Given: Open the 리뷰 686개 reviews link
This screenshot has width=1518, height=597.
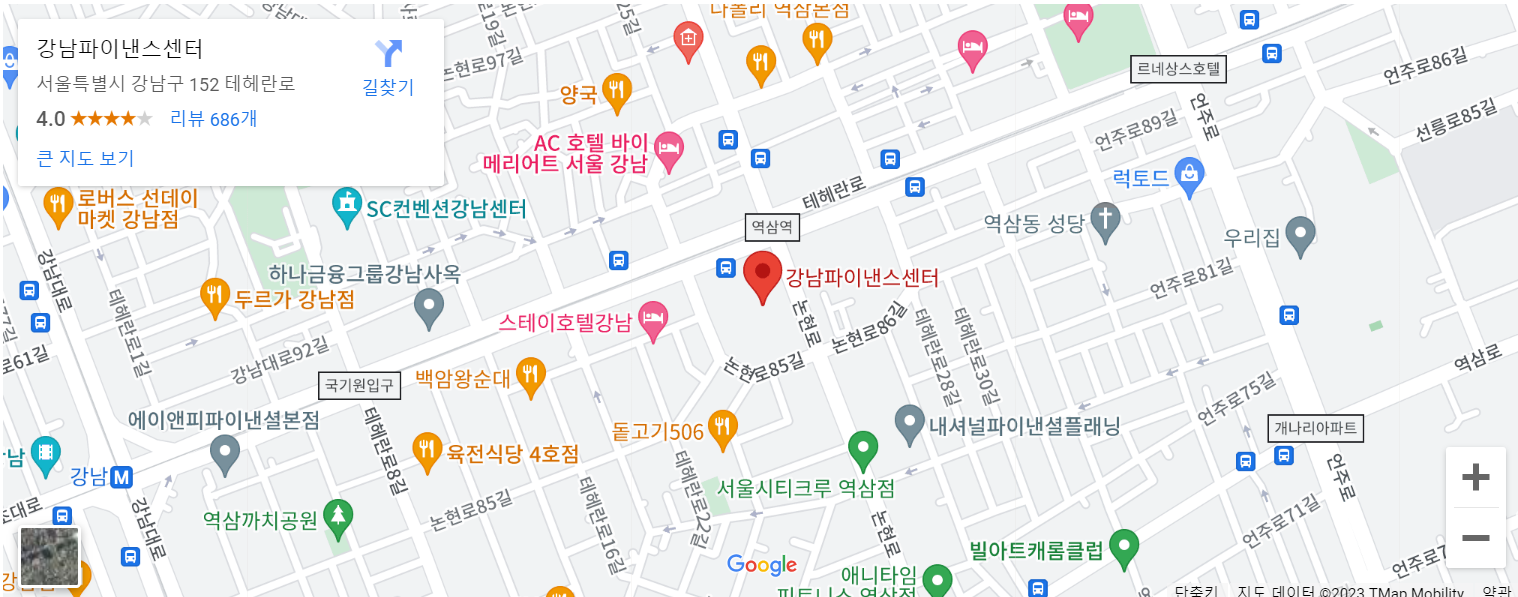Looking at the screenshot, I should [x=213, y=119].
